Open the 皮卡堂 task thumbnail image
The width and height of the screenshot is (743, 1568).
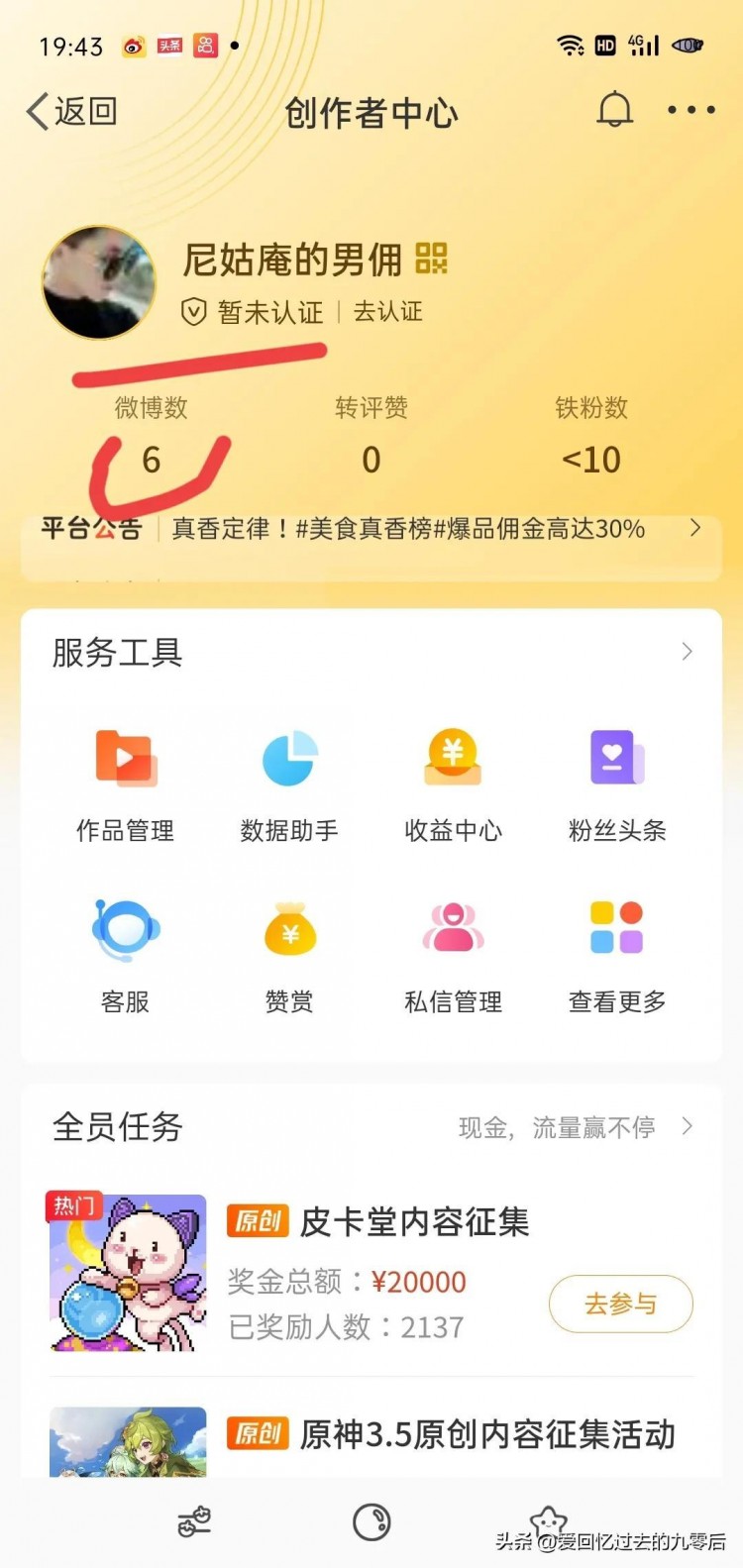point(127,1273)
